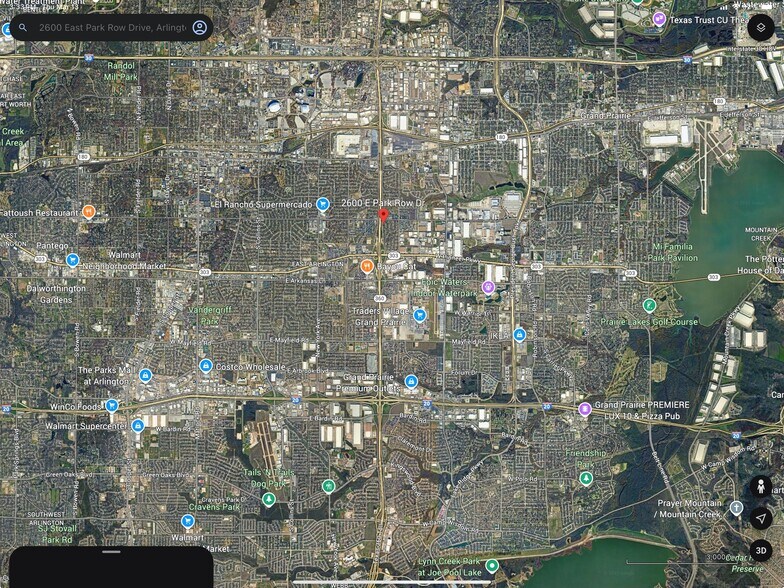Tap the search box with the Park Row address
Image resolution: width=784 pixels, height=588 pixels.
(x=110, y=27)
